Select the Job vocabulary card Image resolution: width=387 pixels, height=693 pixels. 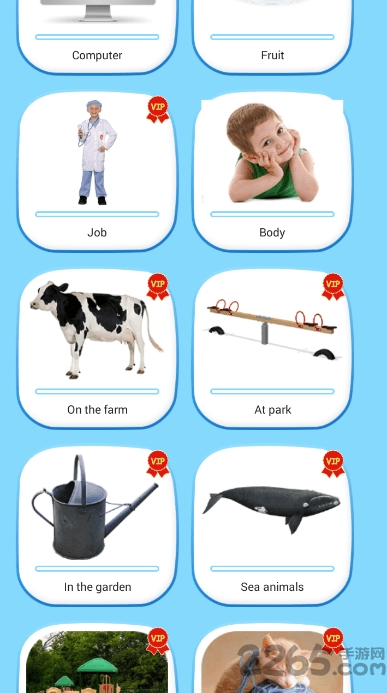click(x=97, y=171)
